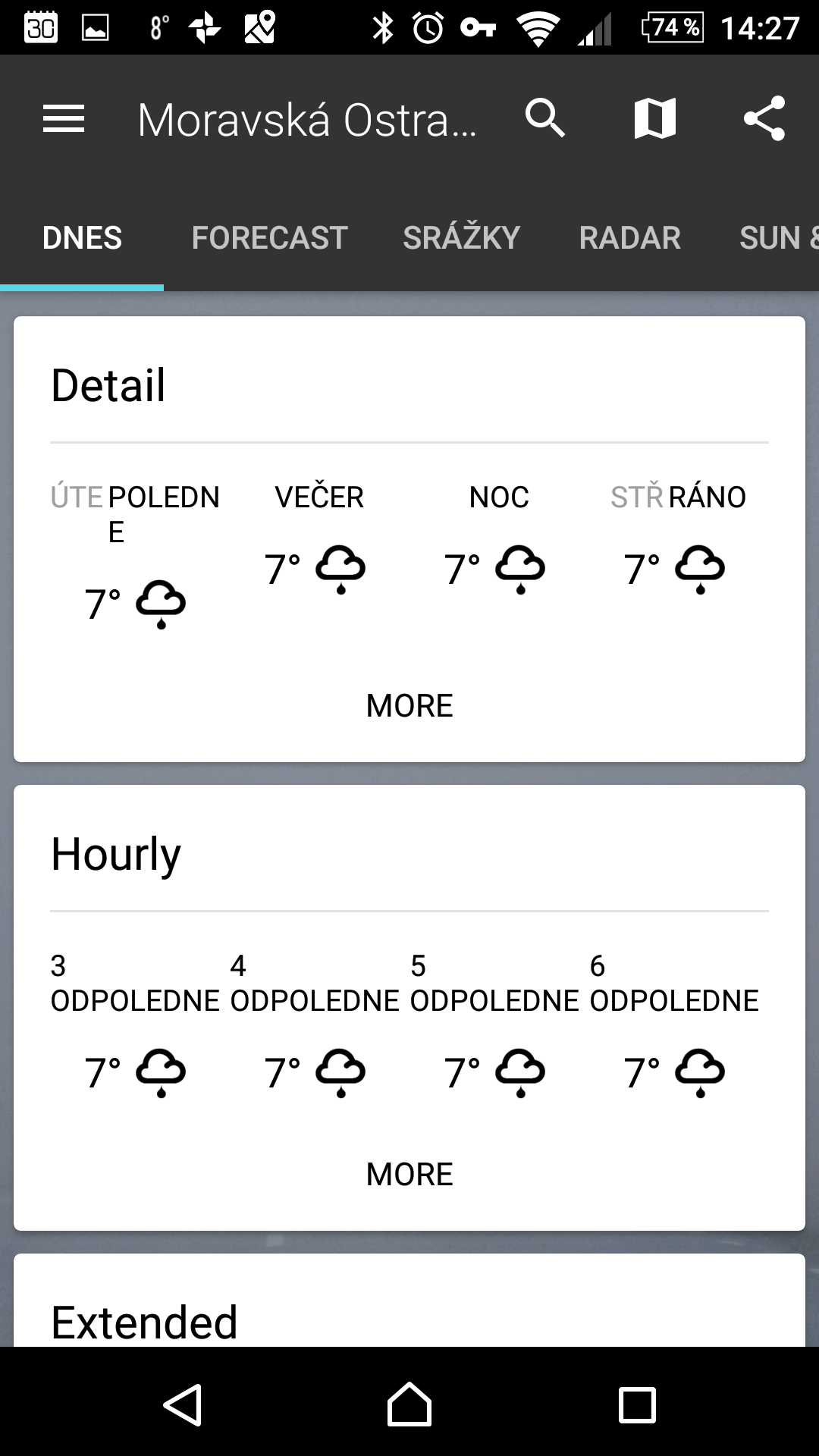819x1456 pixels.
Task: Tap MORE in the Hourly card
Action: click(409, 1175)
